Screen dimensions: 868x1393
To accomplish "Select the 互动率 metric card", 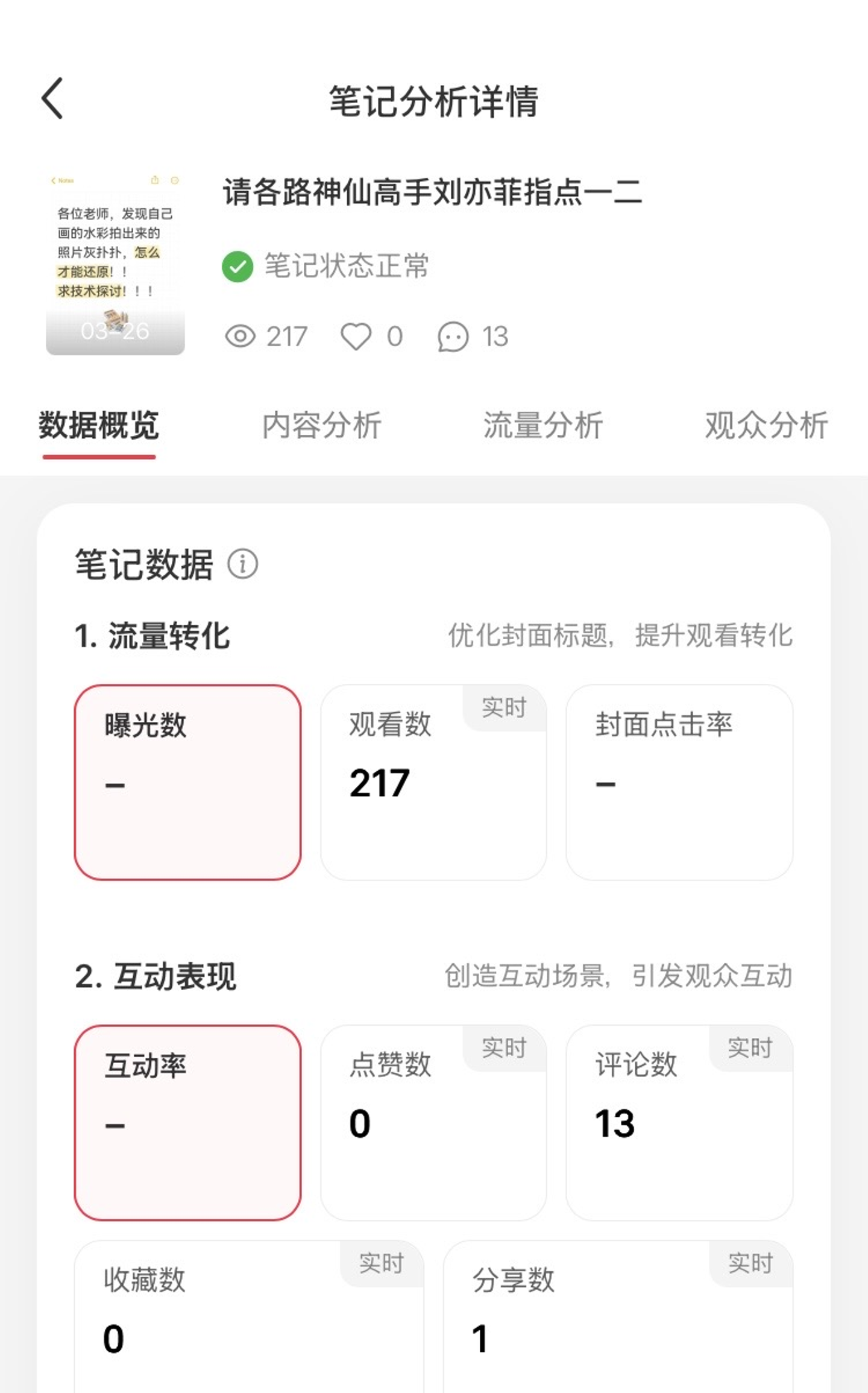I will pos(187,1123).
